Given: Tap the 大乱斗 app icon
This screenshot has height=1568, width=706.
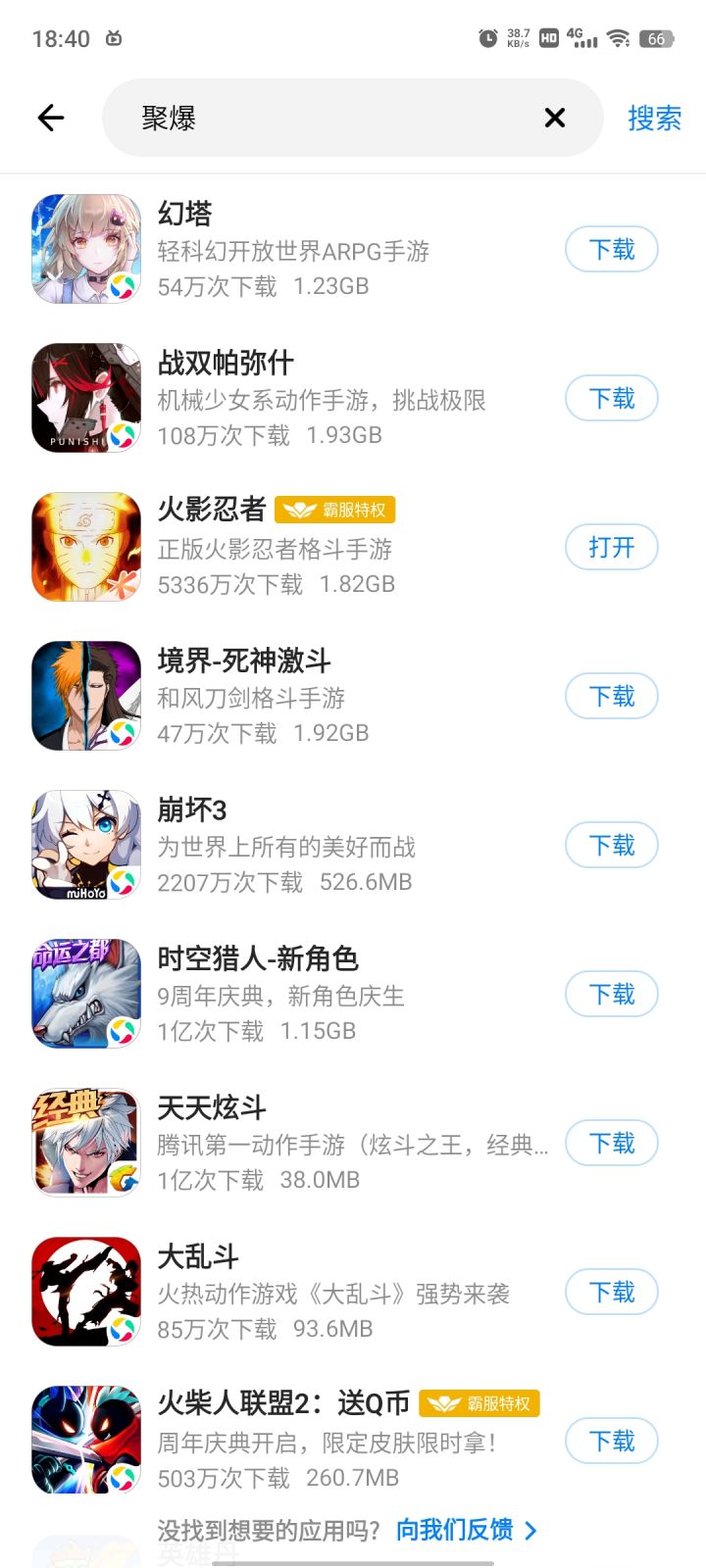Looking at the screenshot, I should 85,1291.
